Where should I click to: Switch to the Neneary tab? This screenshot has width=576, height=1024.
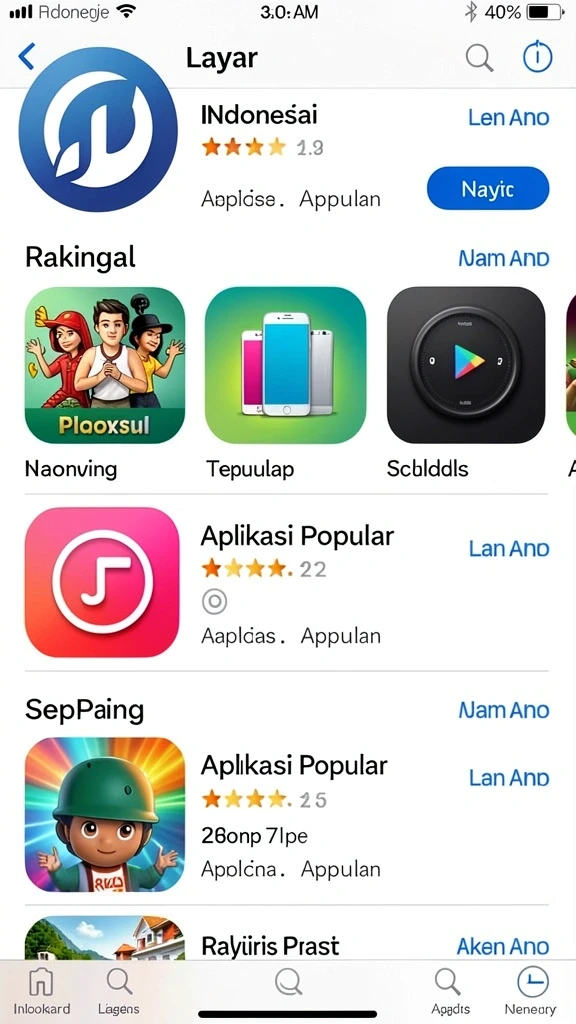(x=531, y=990)
